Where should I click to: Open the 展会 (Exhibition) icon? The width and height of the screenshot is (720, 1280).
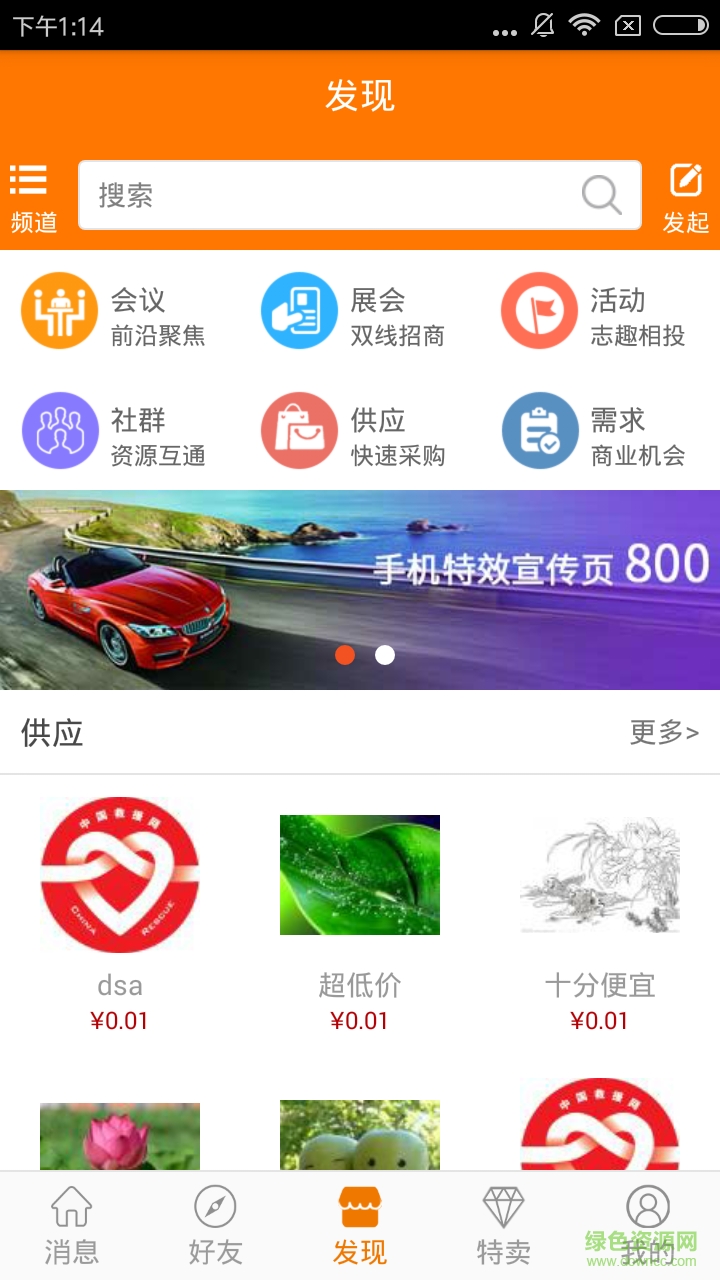click(299, 311)
